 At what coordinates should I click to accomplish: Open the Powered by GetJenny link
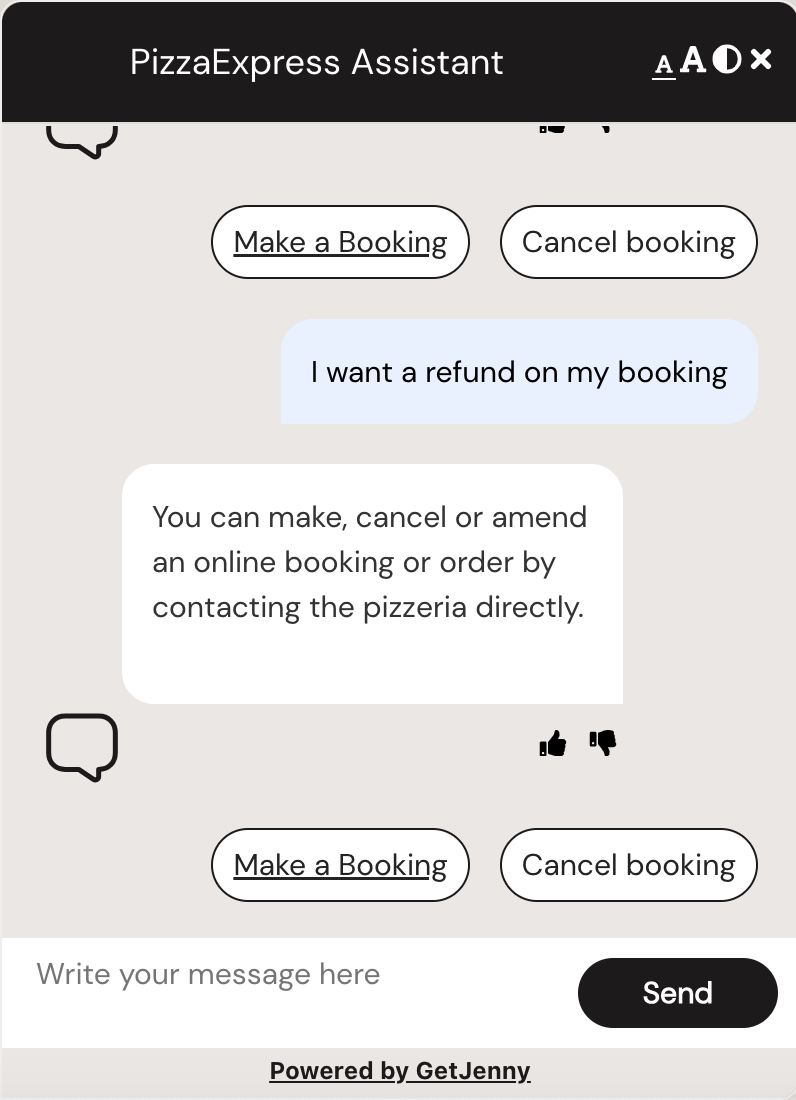click(400, 1071)
